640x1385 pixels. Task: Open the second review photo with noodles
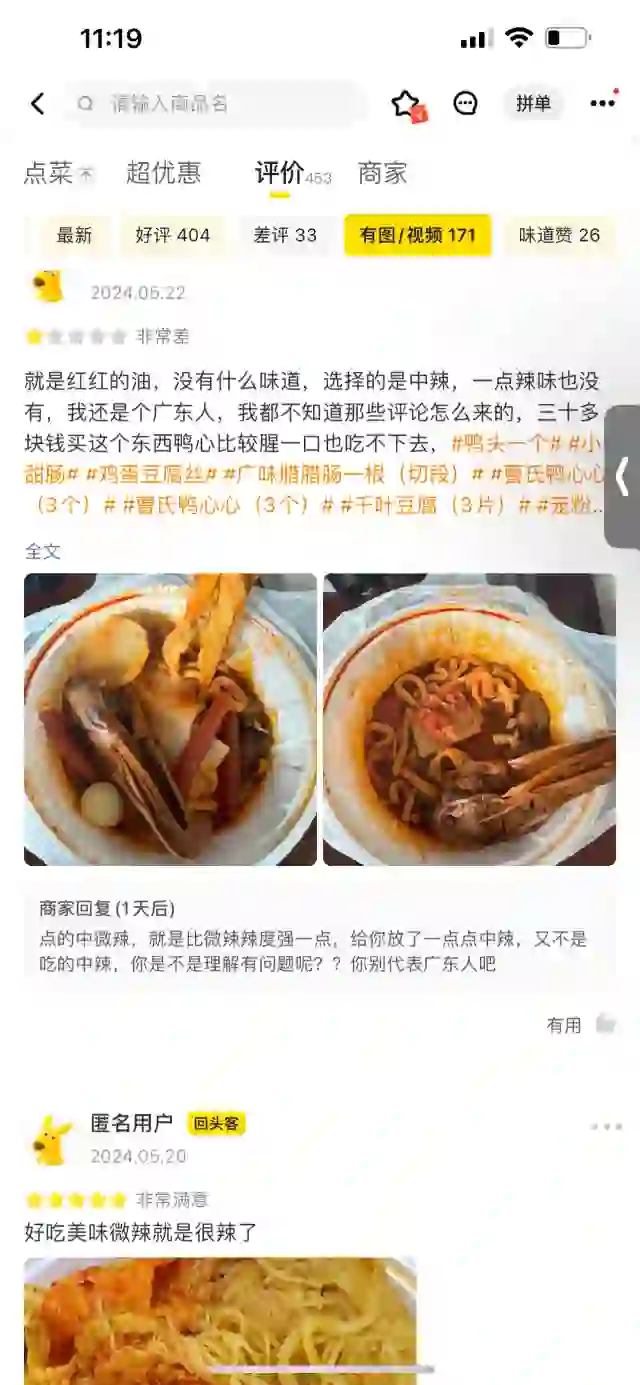469,719
